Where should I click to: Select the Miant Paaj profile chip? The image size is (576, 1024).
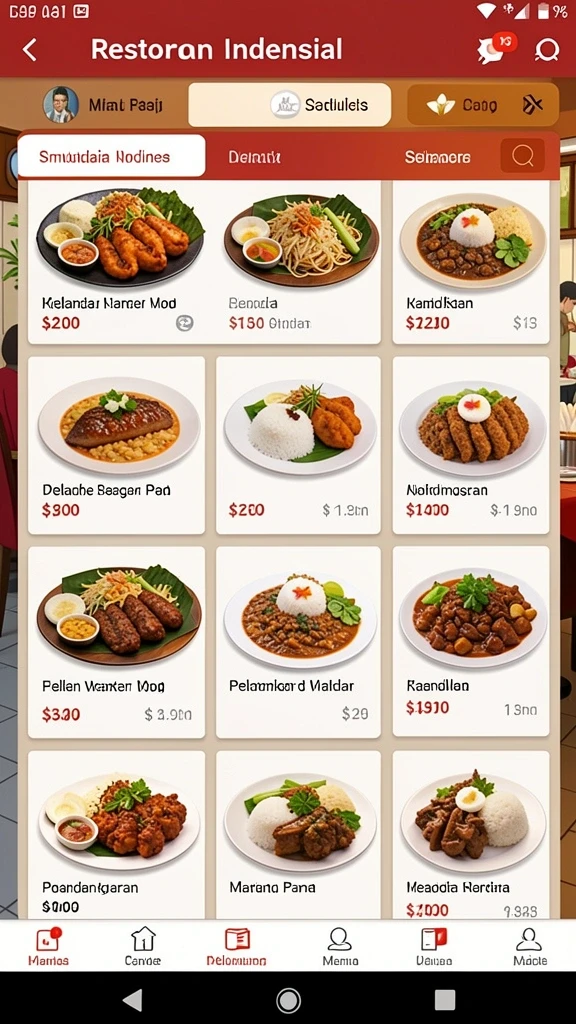click(103, 104)
